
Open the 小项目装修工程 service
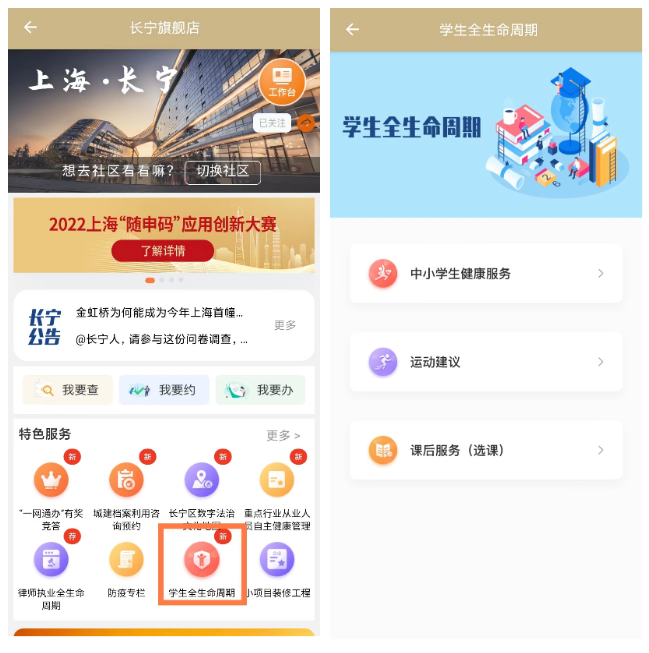[277, 560]
